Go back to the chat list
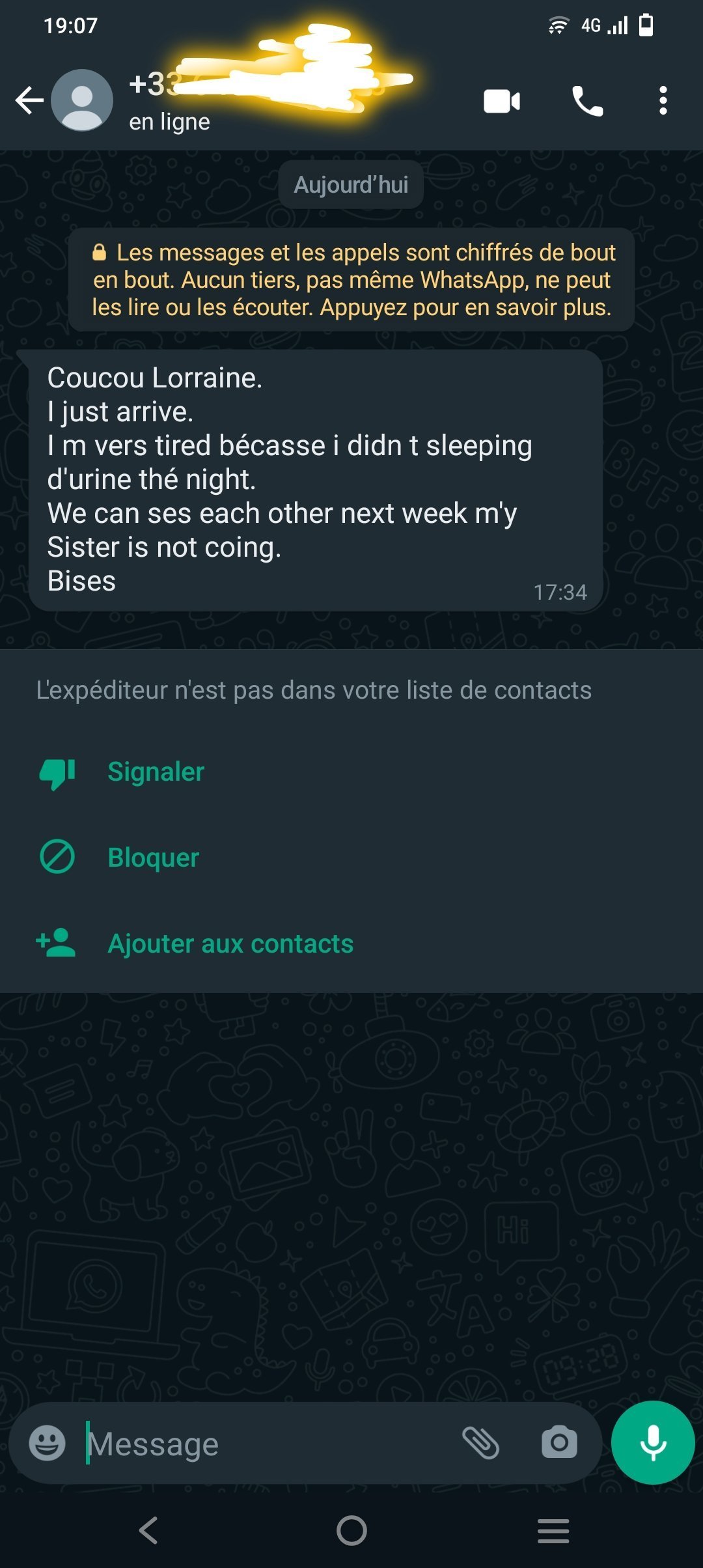Viewport: 703px width, 1568px height. (29, 100)
